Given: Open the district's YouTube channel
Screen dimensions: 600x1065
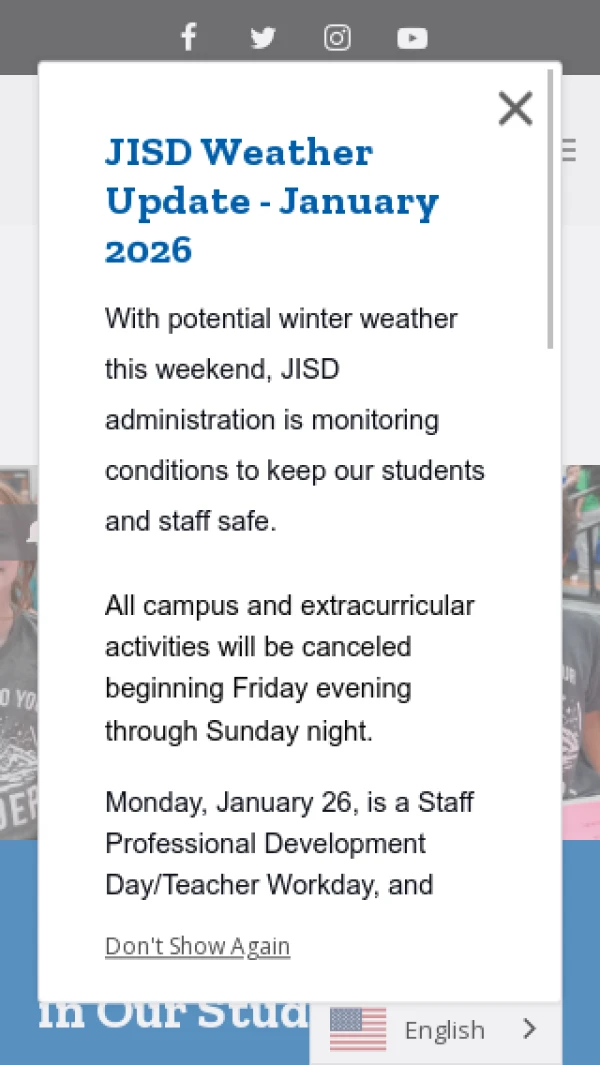Looking at the screenshot, I should point(412,38).
